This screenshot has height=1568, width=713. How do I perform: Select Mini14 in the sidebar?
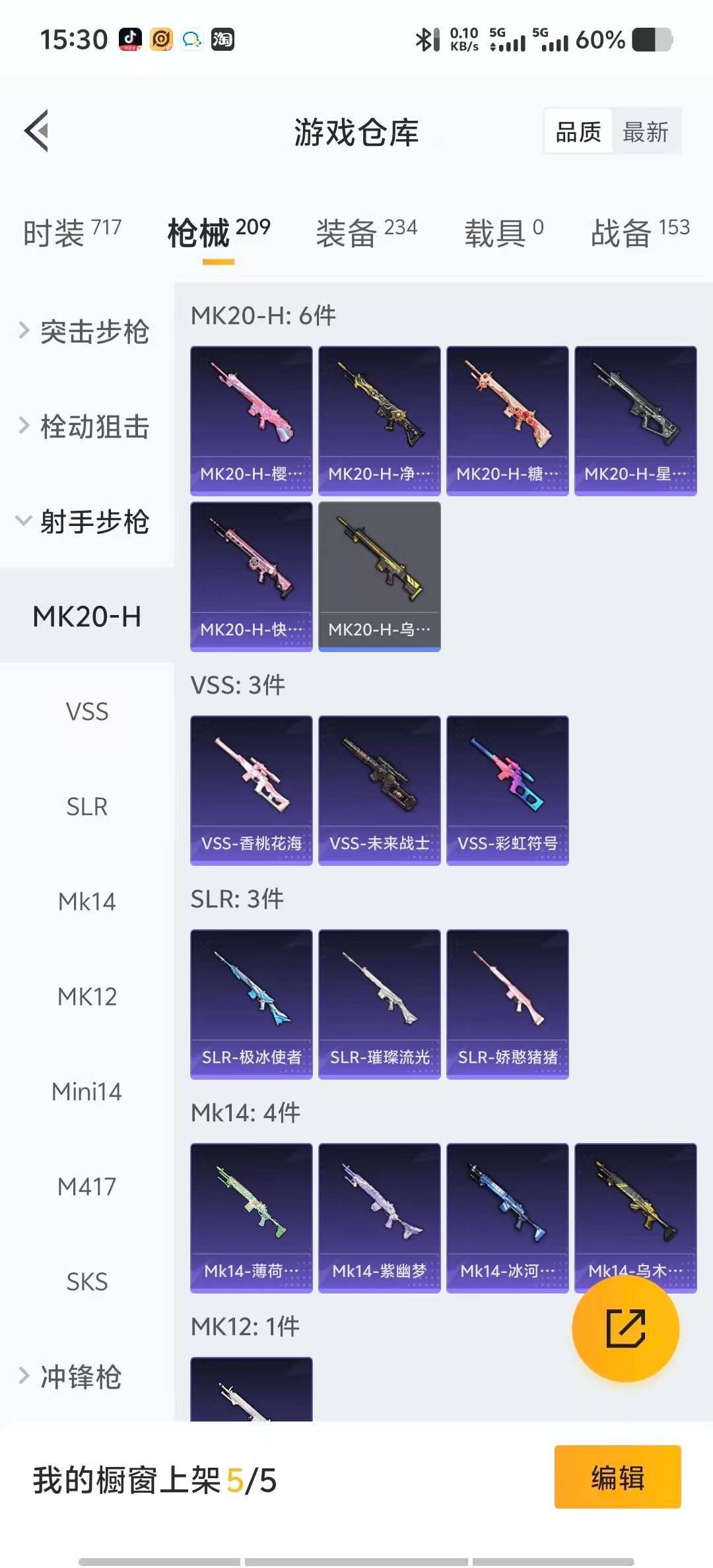pyautogui.click(x=86, y=1092)
